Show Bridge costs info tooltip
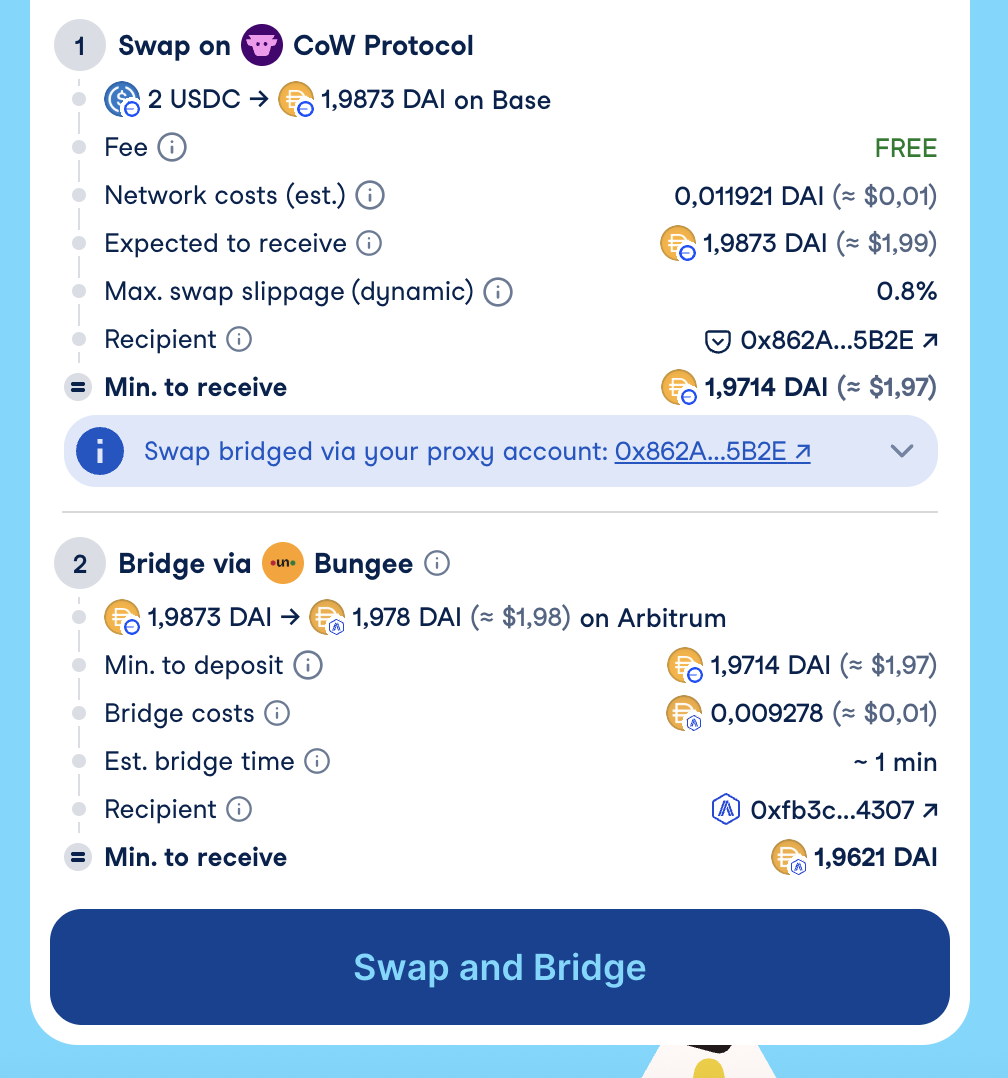This screenshot has width=1008, height=1078. (277, 714)
